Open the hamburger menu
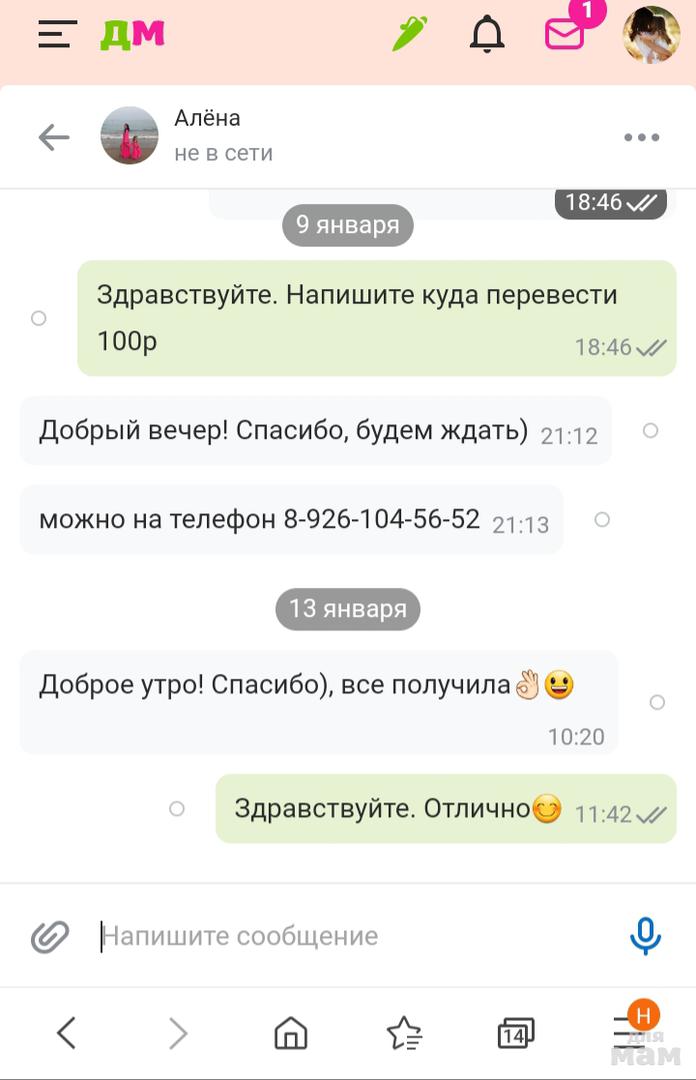Viewport: 696px width, 1080px height. [57, 34]
